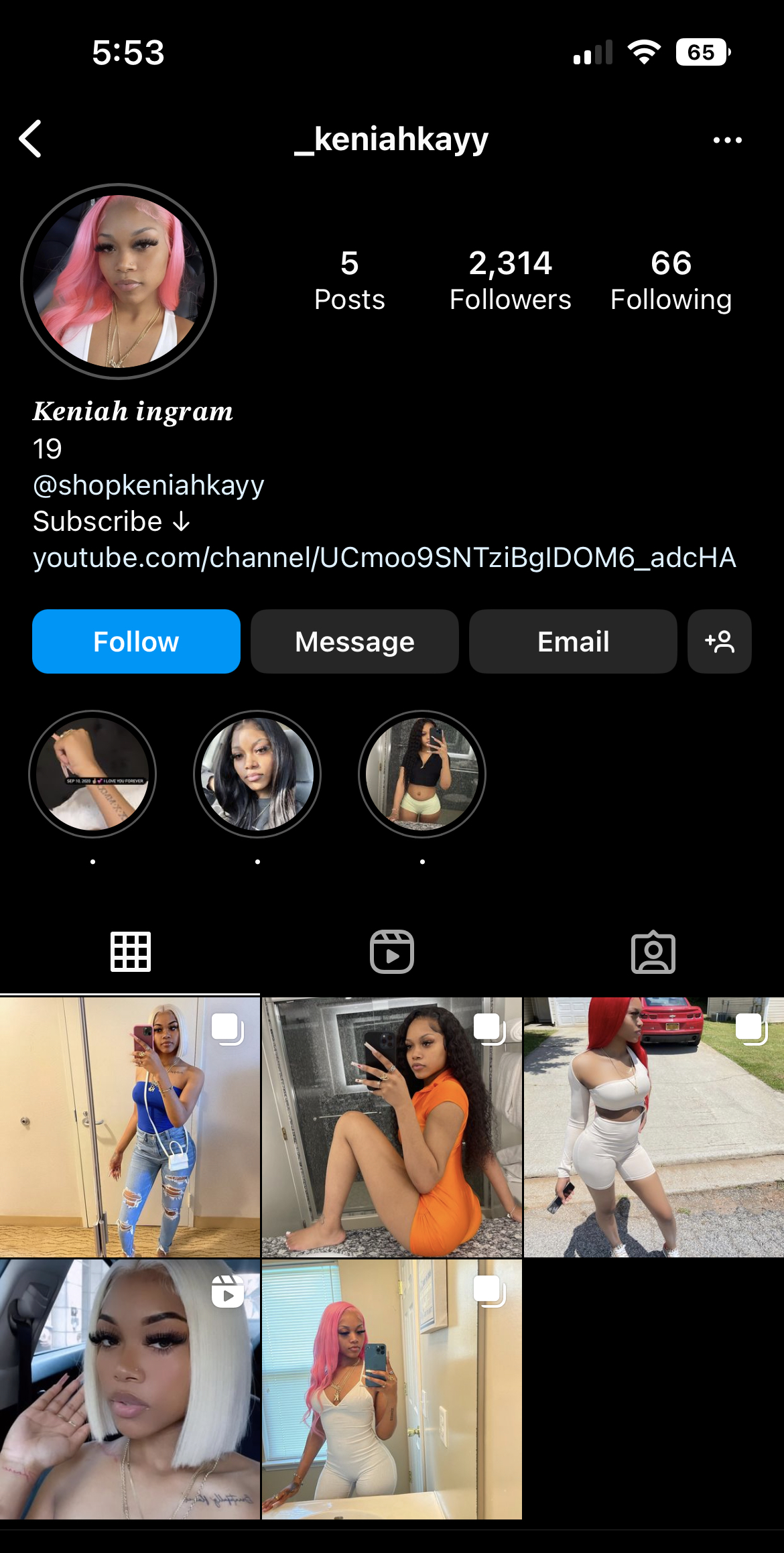The image size is (784, 1553).
Task: Open the YouTube channel link in bio
Action: point(385,558)
